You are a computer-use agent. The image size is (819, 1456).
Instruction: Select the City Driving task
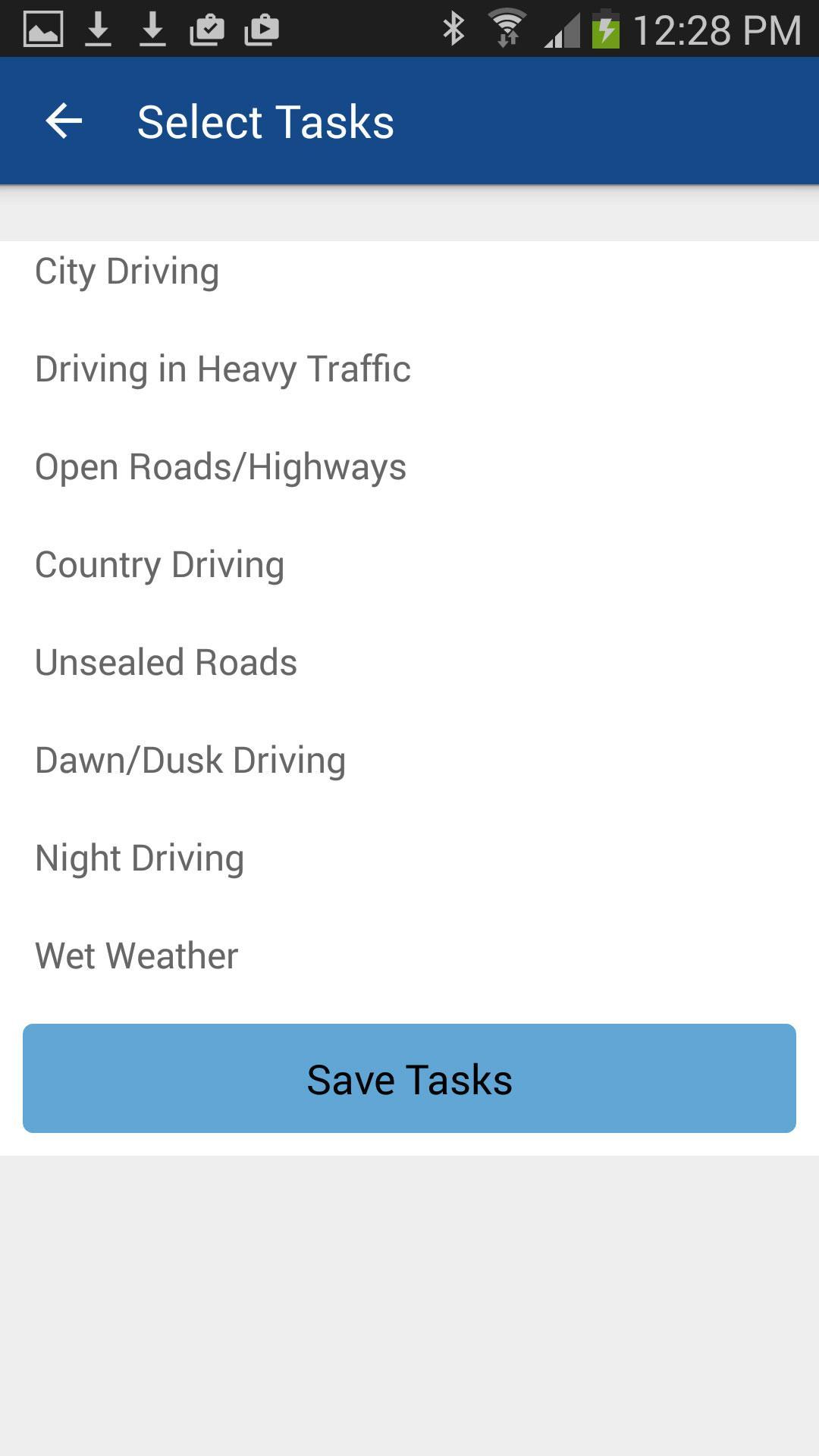[127, 271]
